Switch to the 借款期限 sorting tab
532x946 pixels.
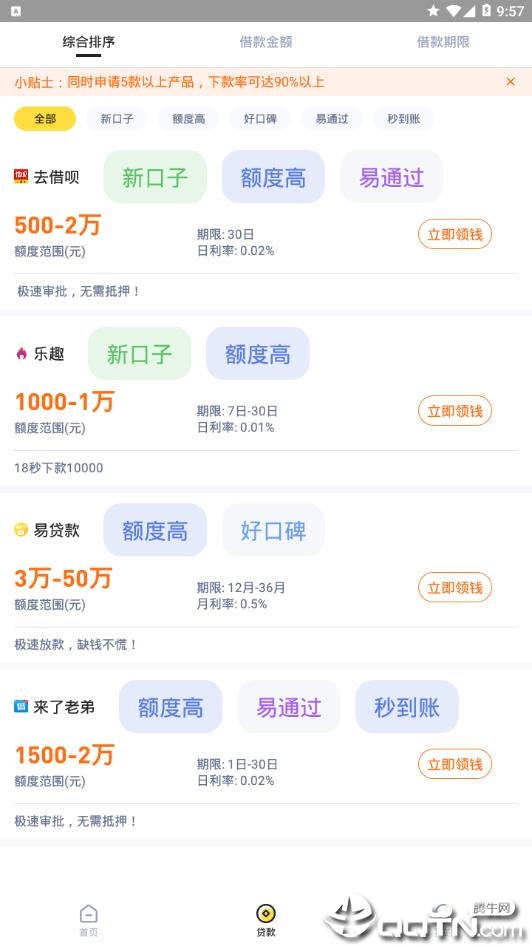443,42
